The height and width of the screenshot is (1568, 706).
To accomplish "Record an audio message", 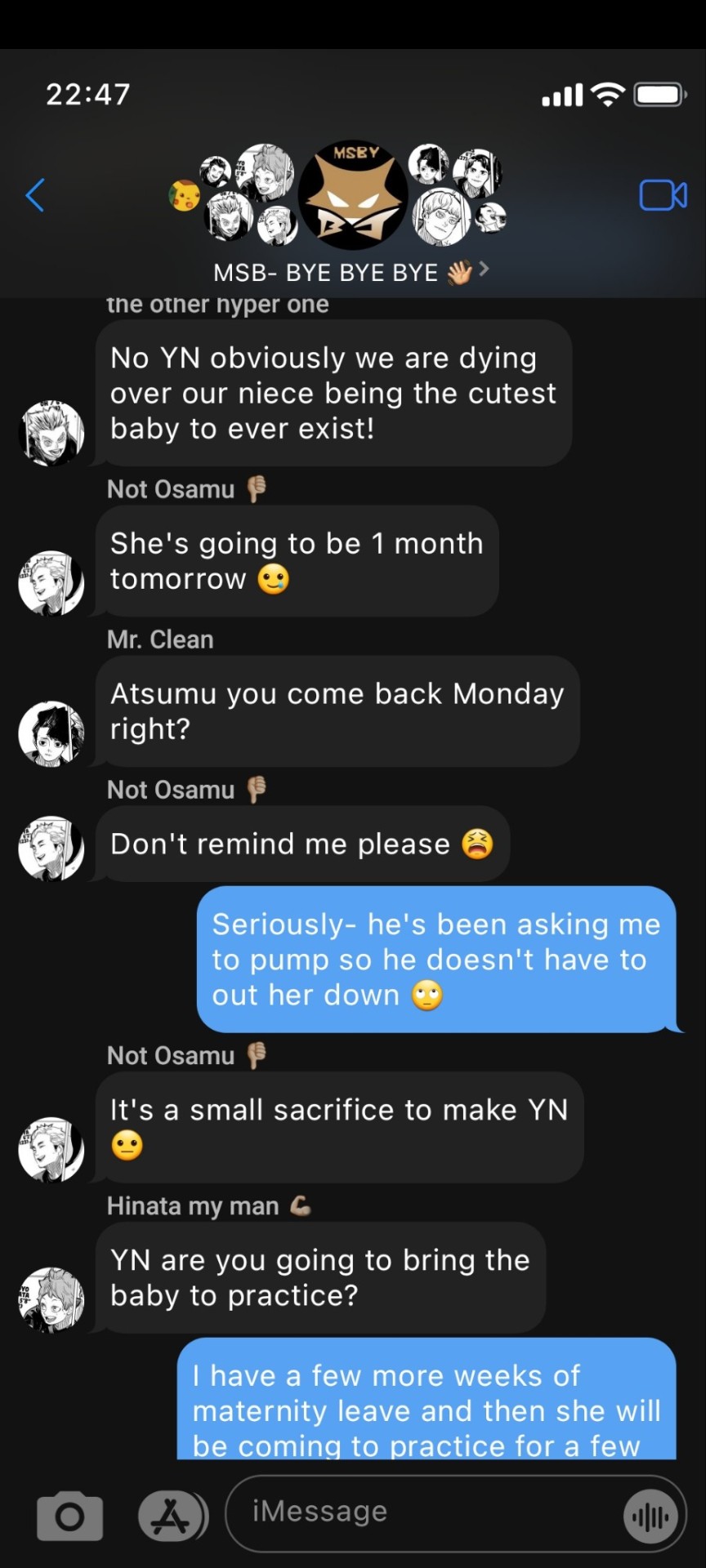I will (650, 1517).
